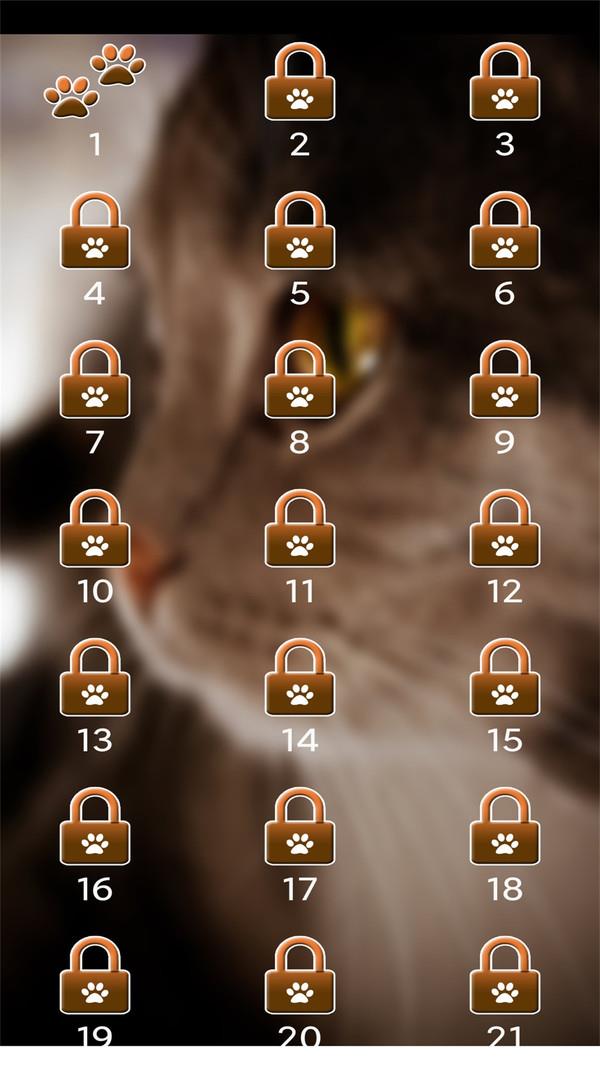Tap locked level 7
This screenshot has height=1066, width=600.
click(x=94, y=379)
